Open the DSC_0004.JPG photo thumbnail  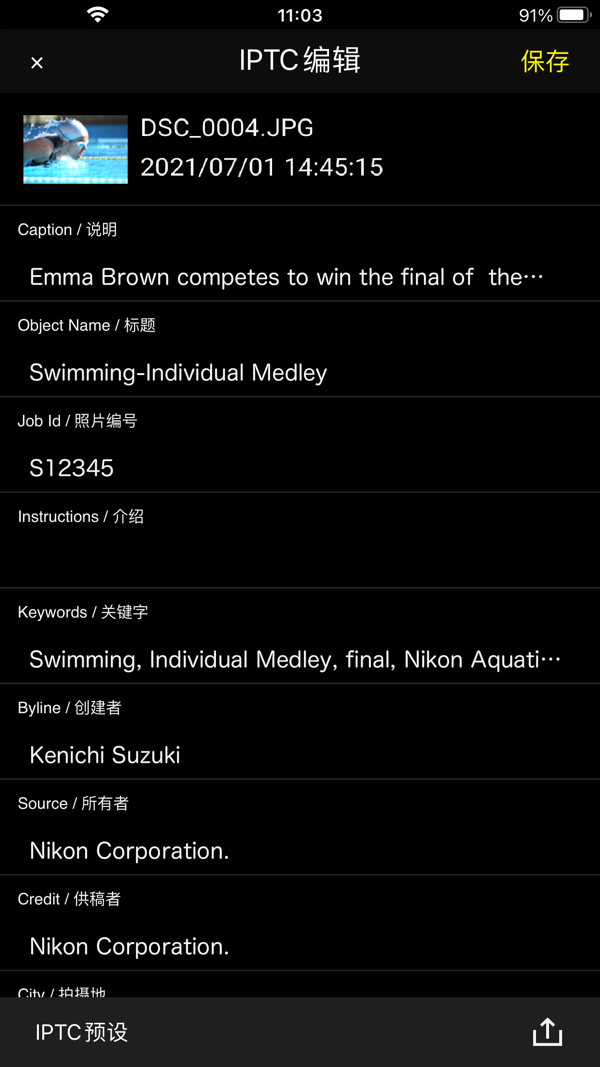(x=75, y=149)
